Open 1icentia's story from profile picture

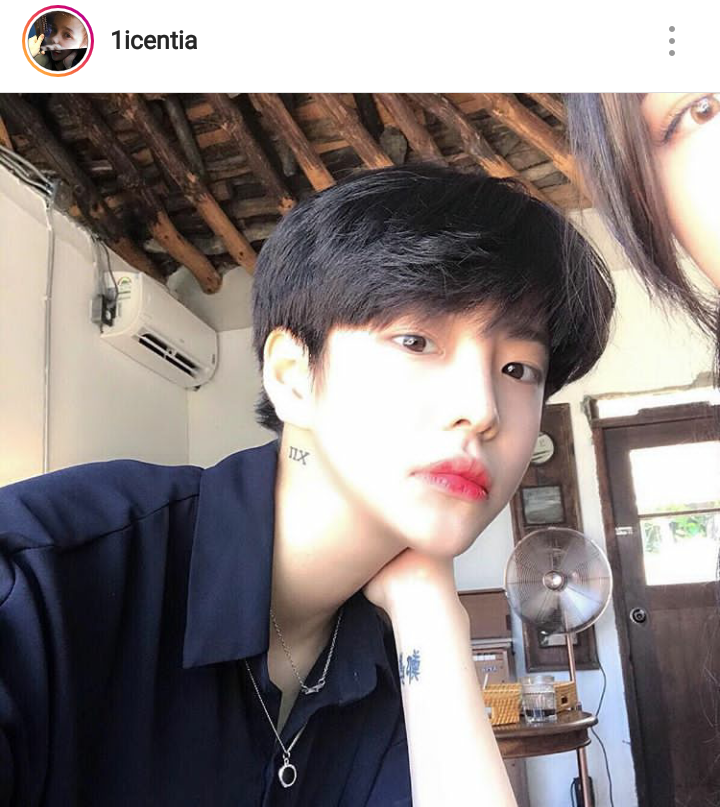click(x=57, y=41)
